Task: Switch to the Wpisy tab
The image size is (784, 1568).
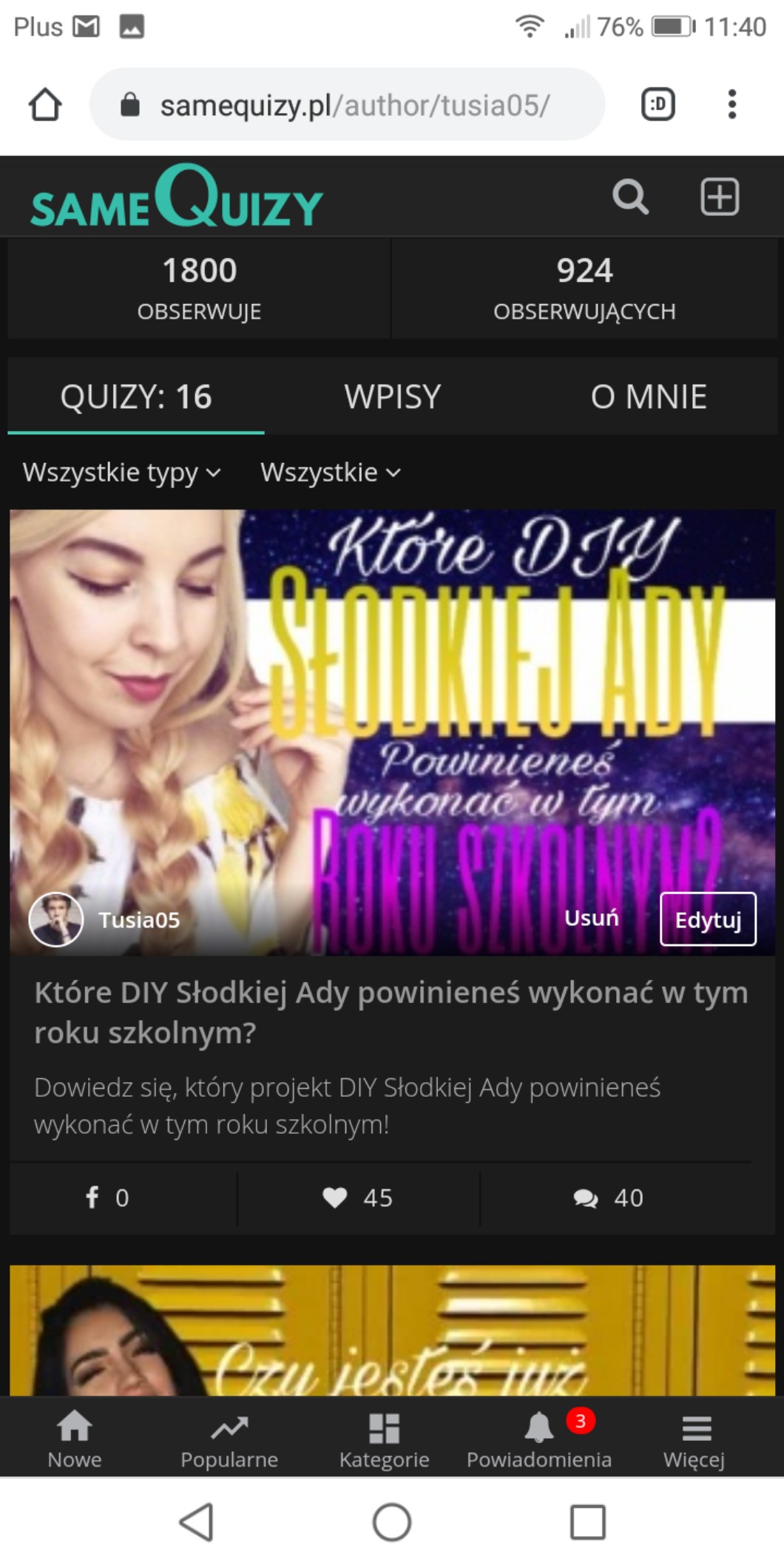Action: point(392,397)
